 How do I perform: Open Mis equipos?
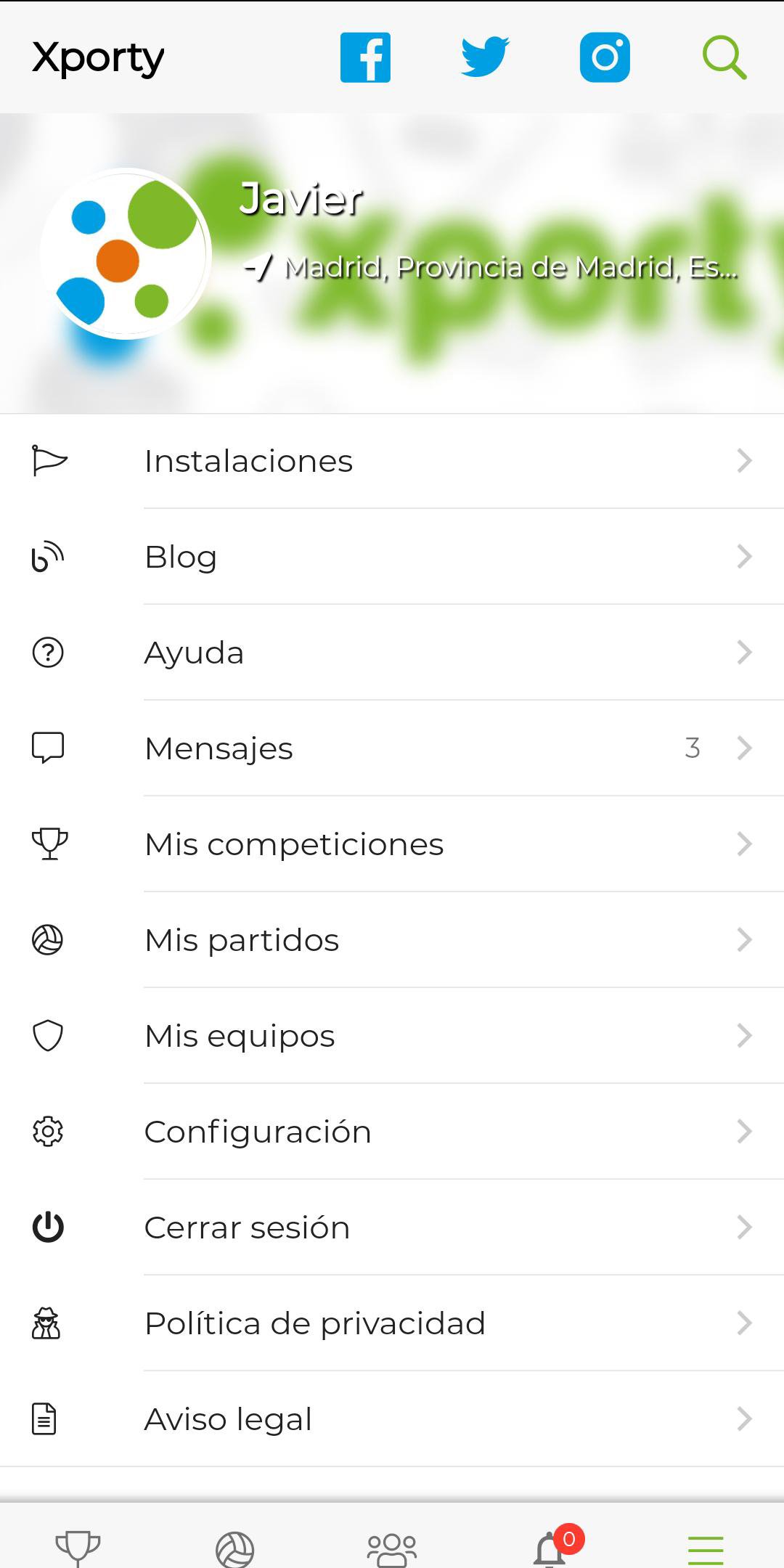pos(392,1036)
